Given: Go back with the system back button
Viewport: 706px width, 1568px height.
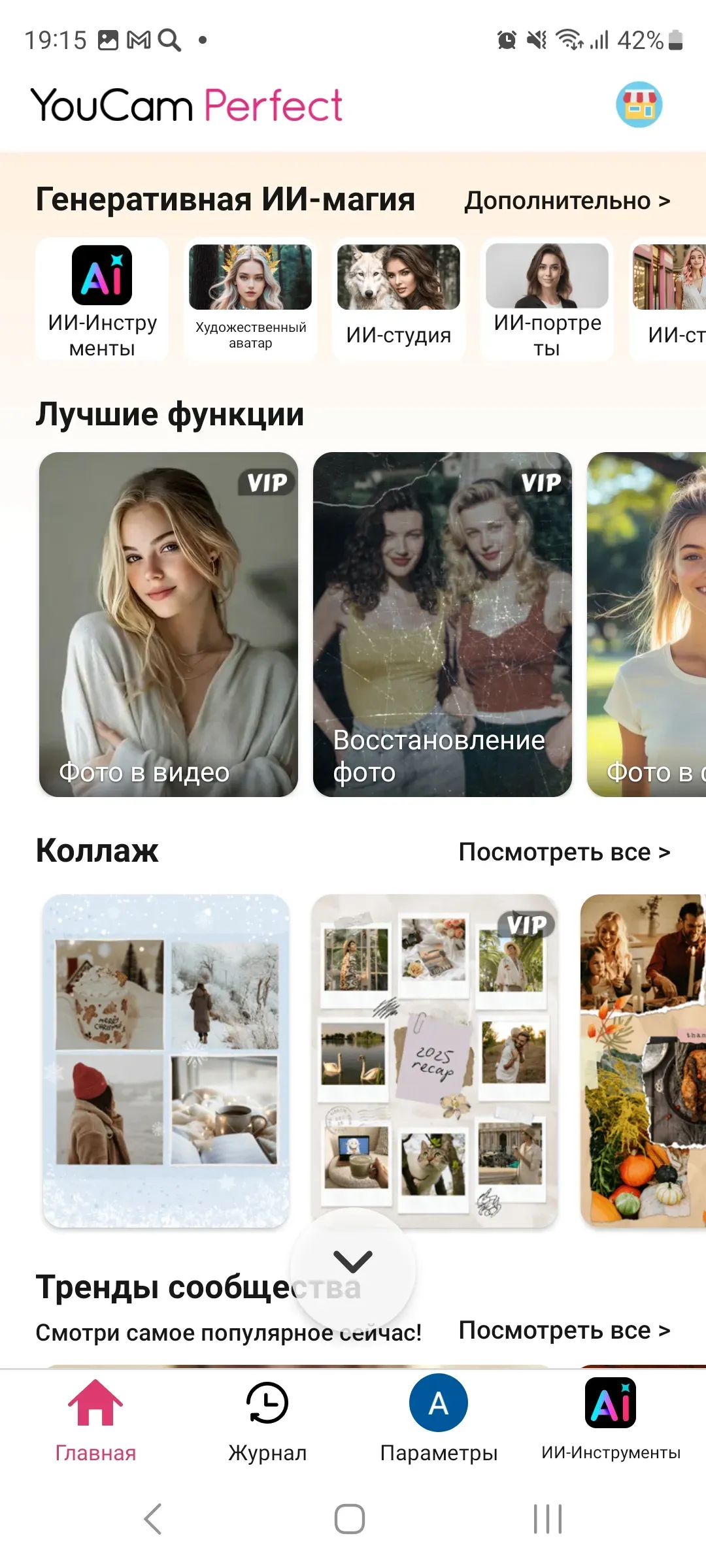Looking at the screenshot, I should coord(153,1518).
